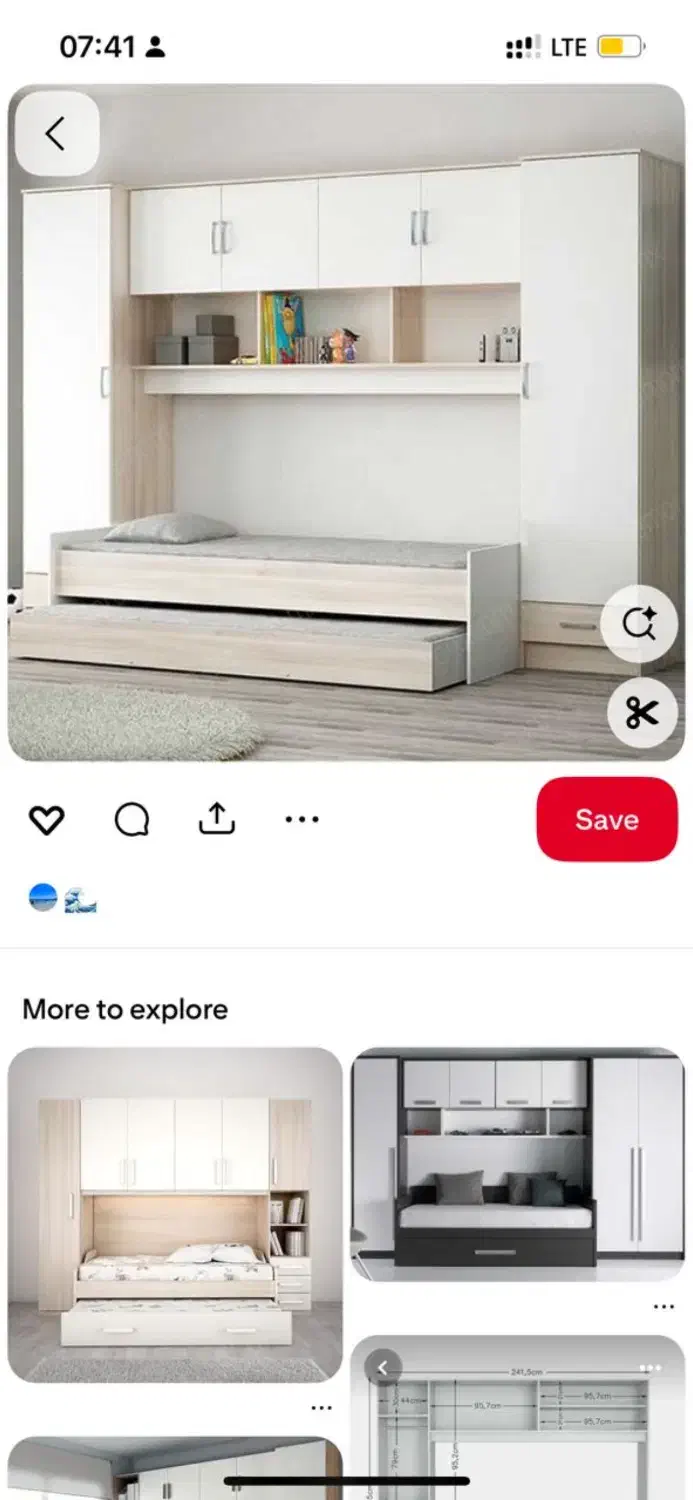The width and height of the screenshot is (693, 1500).
Task: Open the black and white daybed pin
Action: coord(517,1165)
